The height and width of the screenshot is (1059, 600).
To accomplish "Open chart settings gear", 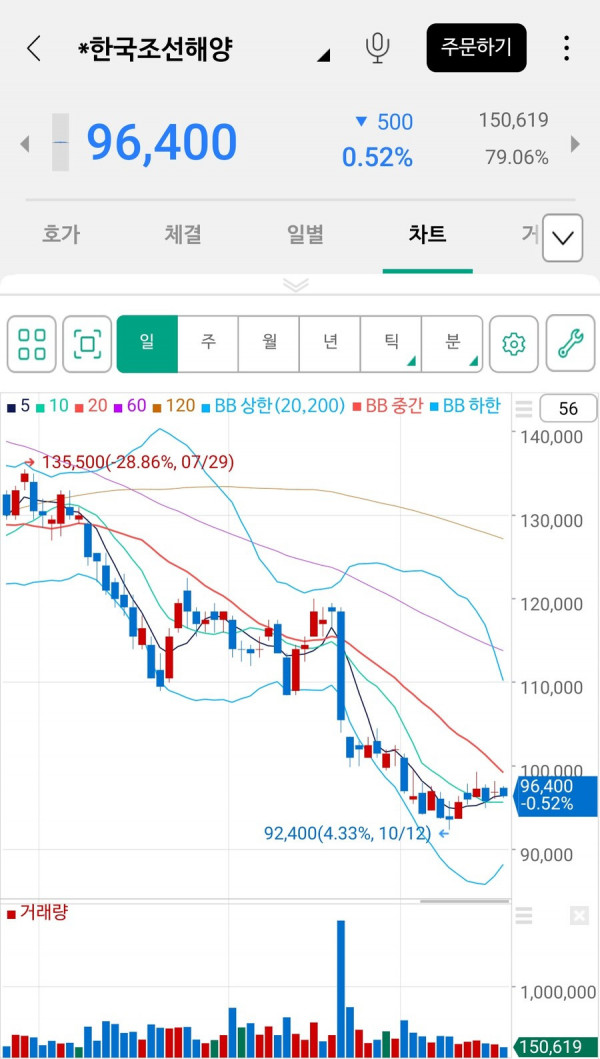I will [514, 344].
